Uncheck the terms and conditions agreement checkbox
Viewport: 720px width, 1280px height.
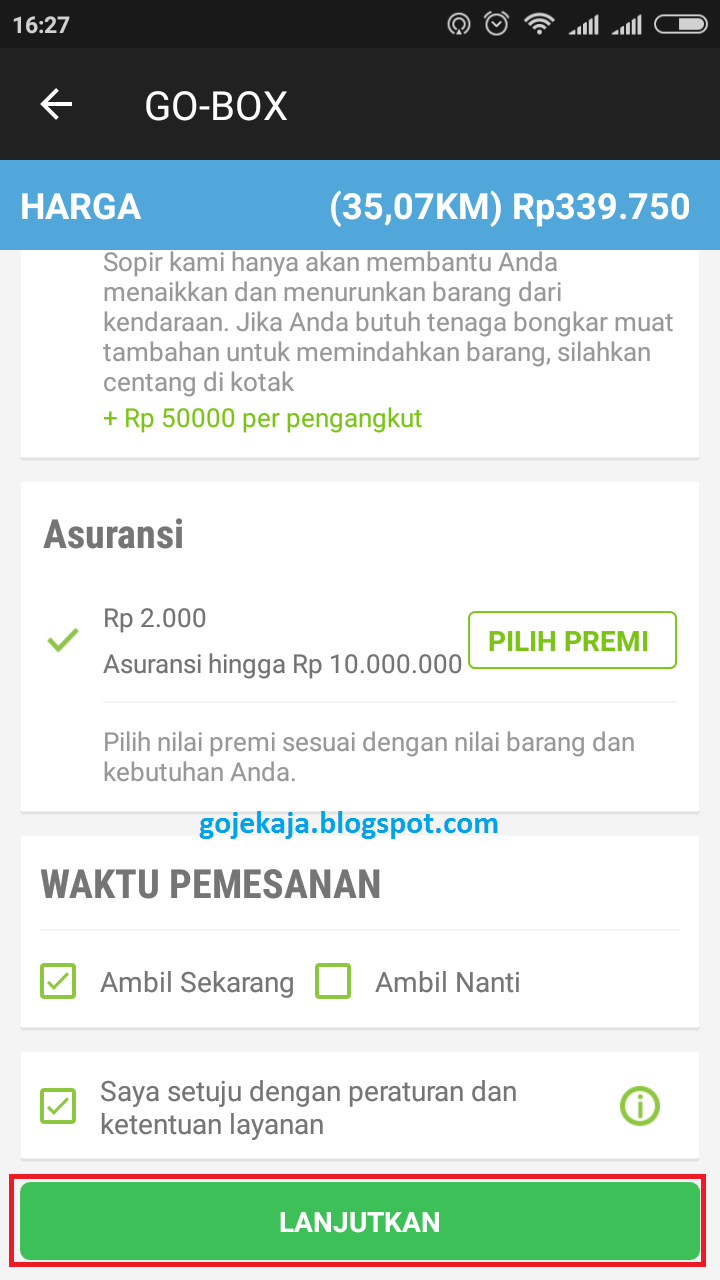point(58,1104)
